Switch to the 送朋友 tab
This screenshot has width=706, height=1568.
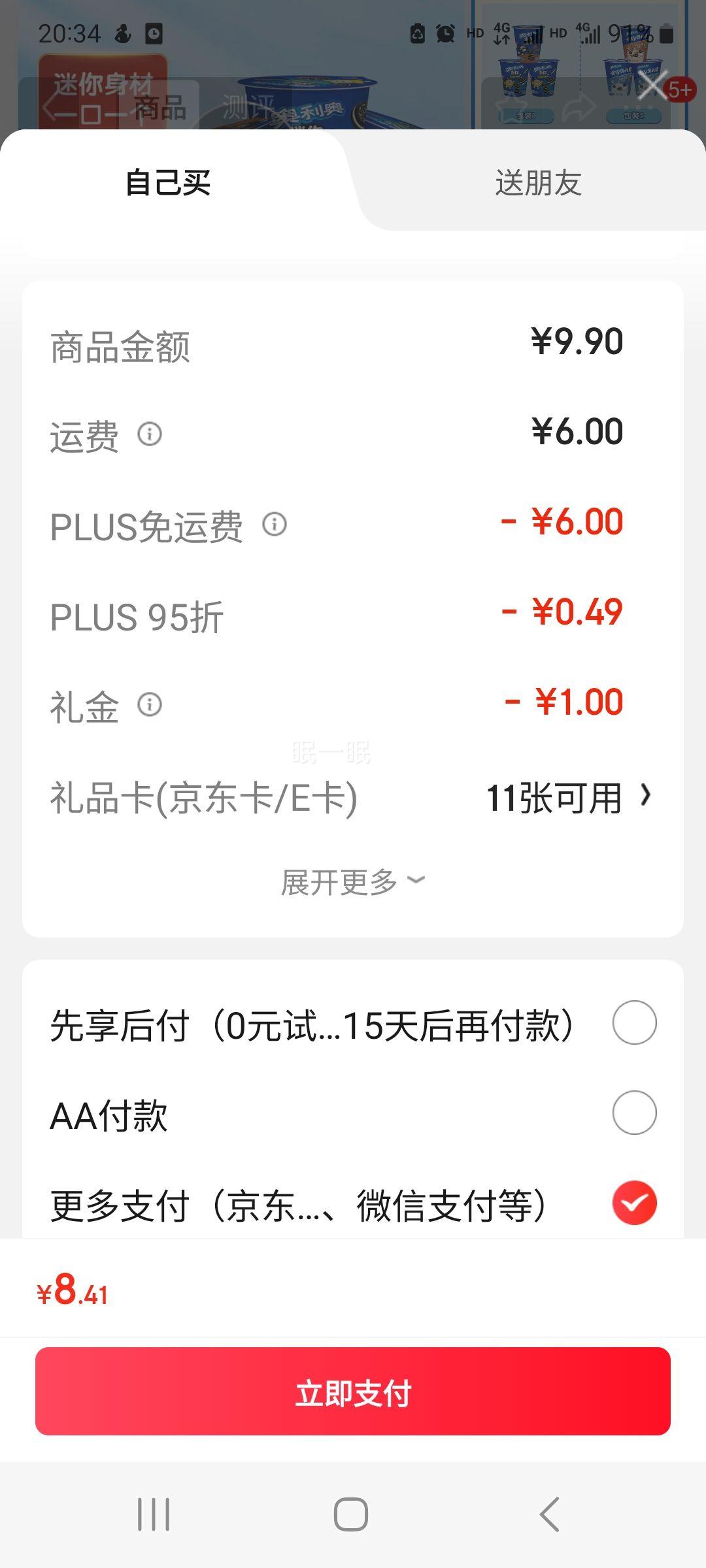coord(538,182)
